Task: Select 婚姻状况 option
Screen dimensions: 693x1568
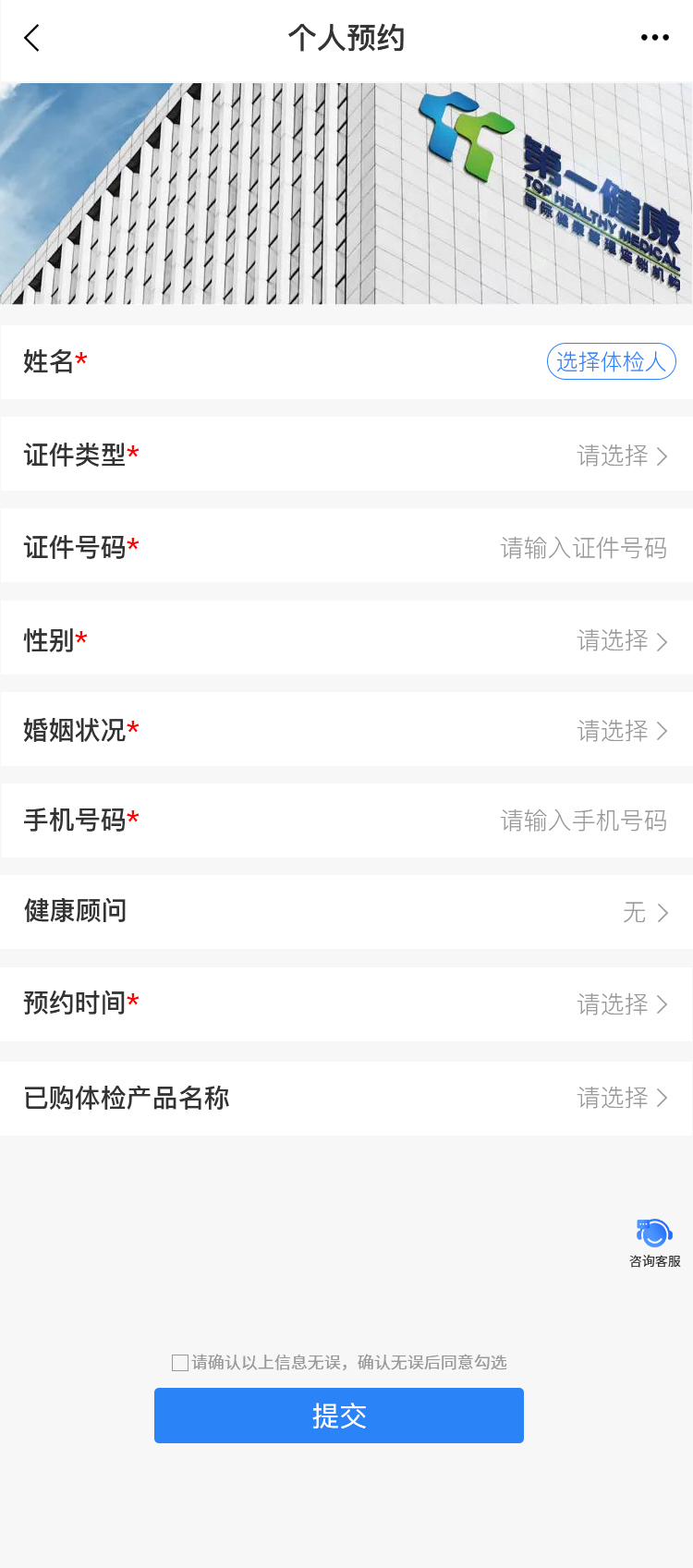Action: point(621,731)
